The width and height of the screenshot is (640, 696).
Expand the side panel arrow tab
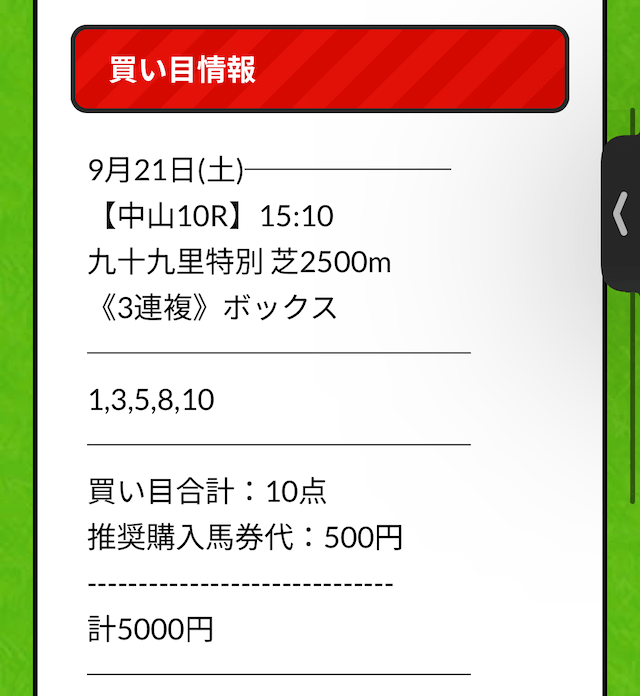(x=621, y=213)
